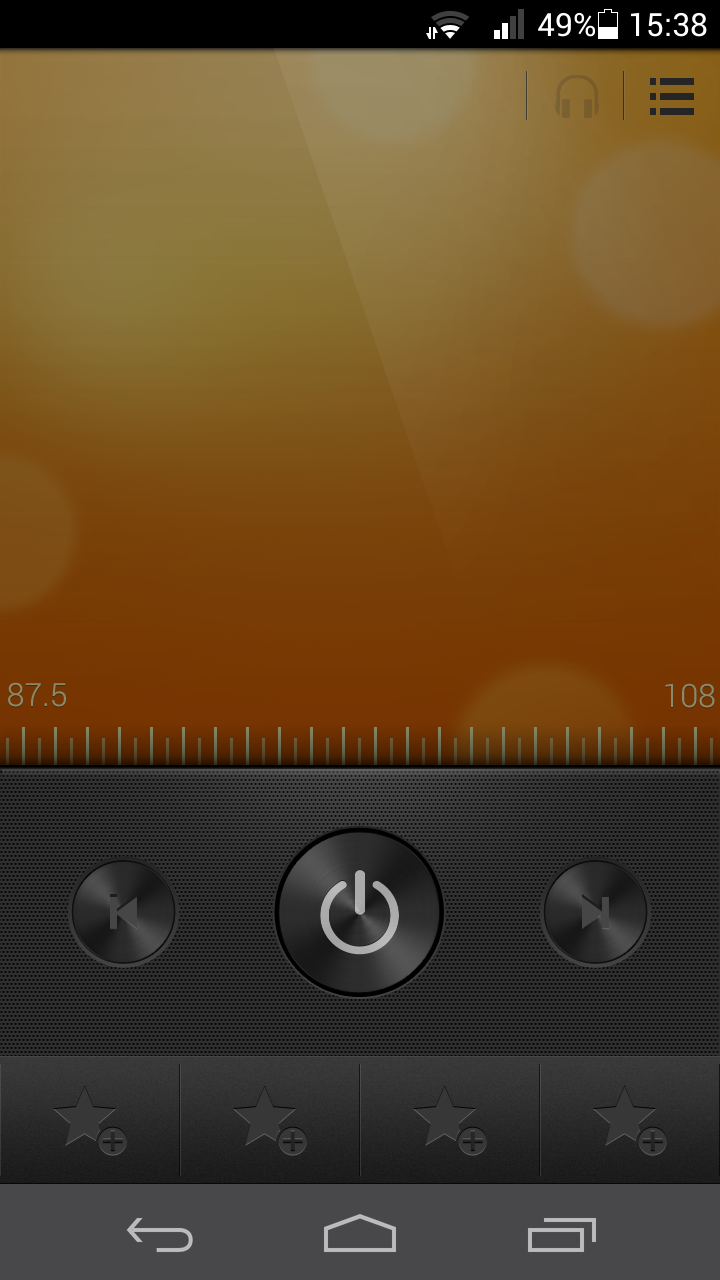Image resolution: width=720 pixels, height=1280 pixels.
Task: Open the station list menu
Action: point(672,96)
